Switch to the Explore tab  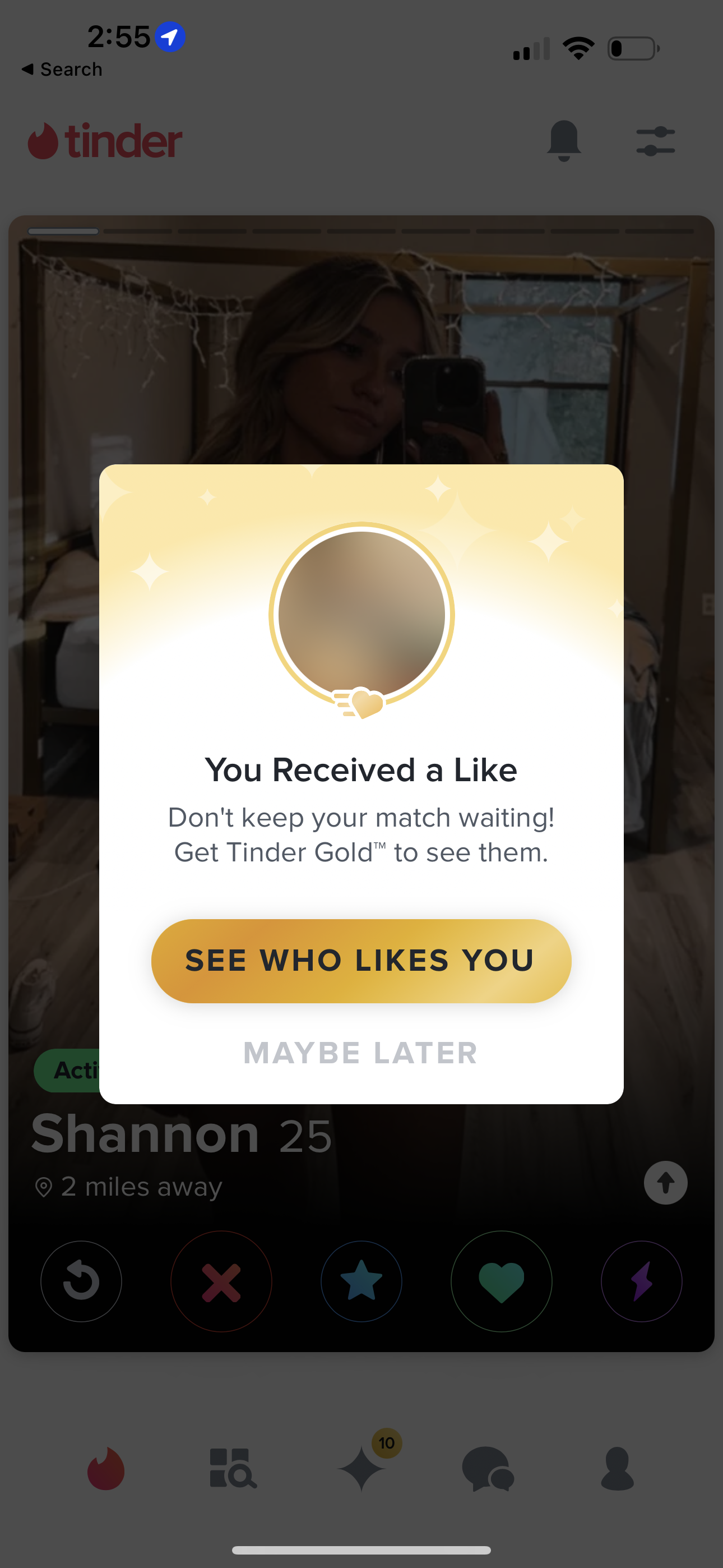click(x=231, y=1470)
